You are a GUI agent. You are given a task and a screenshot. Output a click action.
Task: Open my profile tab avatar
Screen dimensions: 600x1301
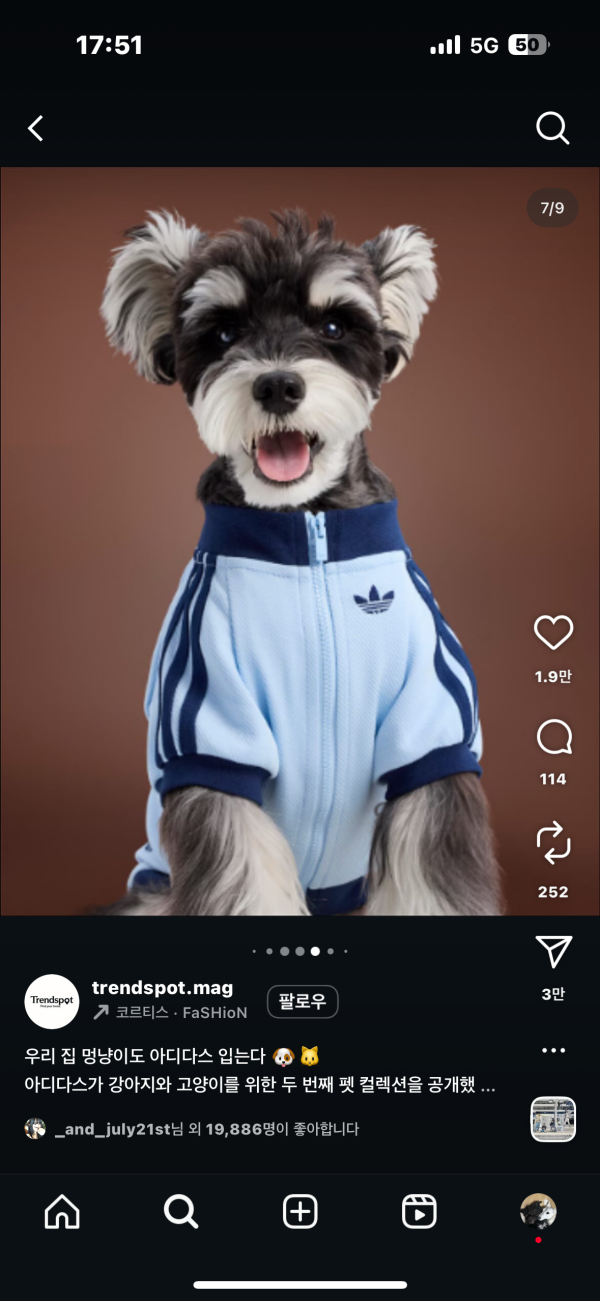[538, 1211]
